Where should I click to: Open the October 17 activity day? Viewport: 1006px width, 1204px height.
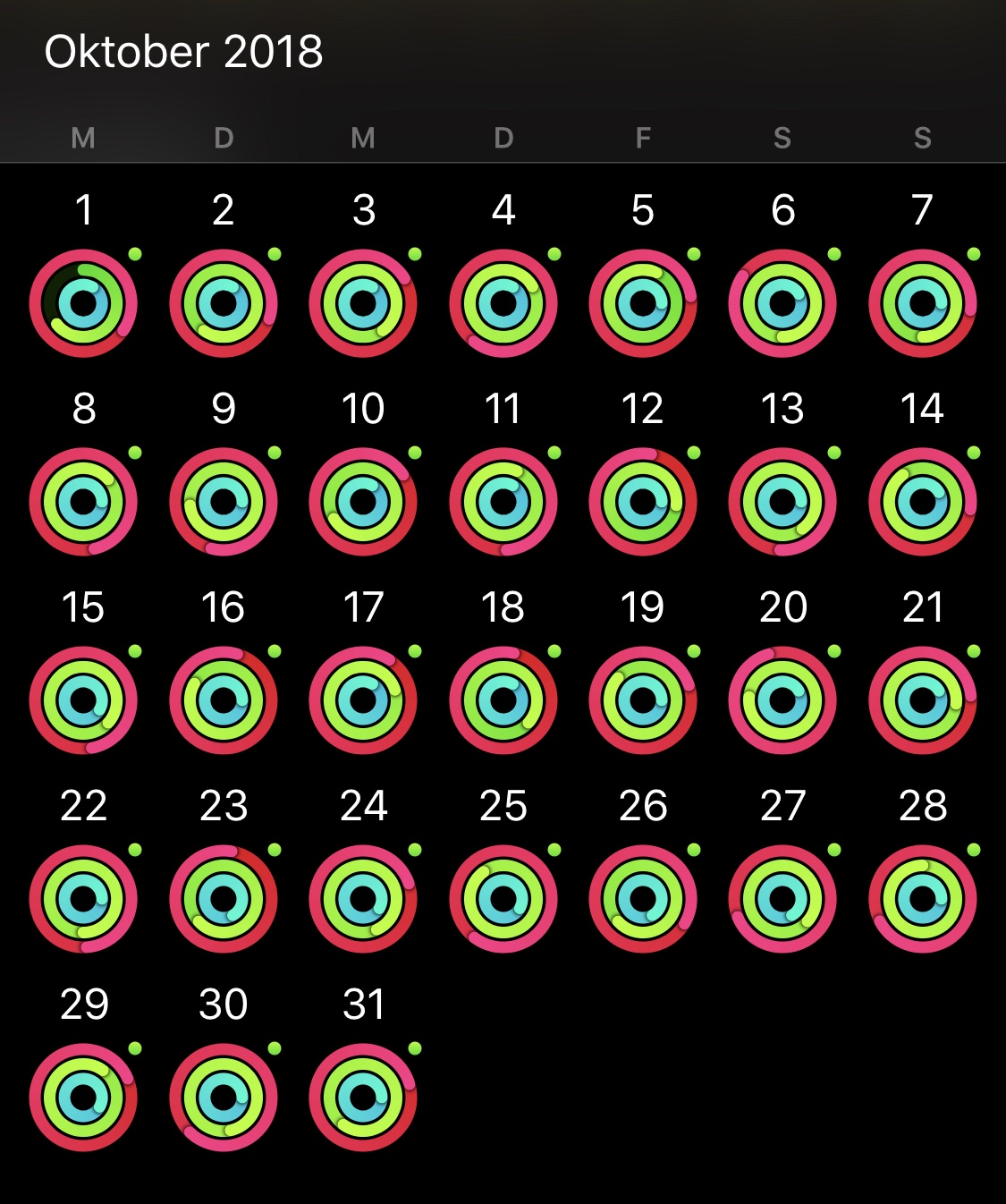(363, 700)
